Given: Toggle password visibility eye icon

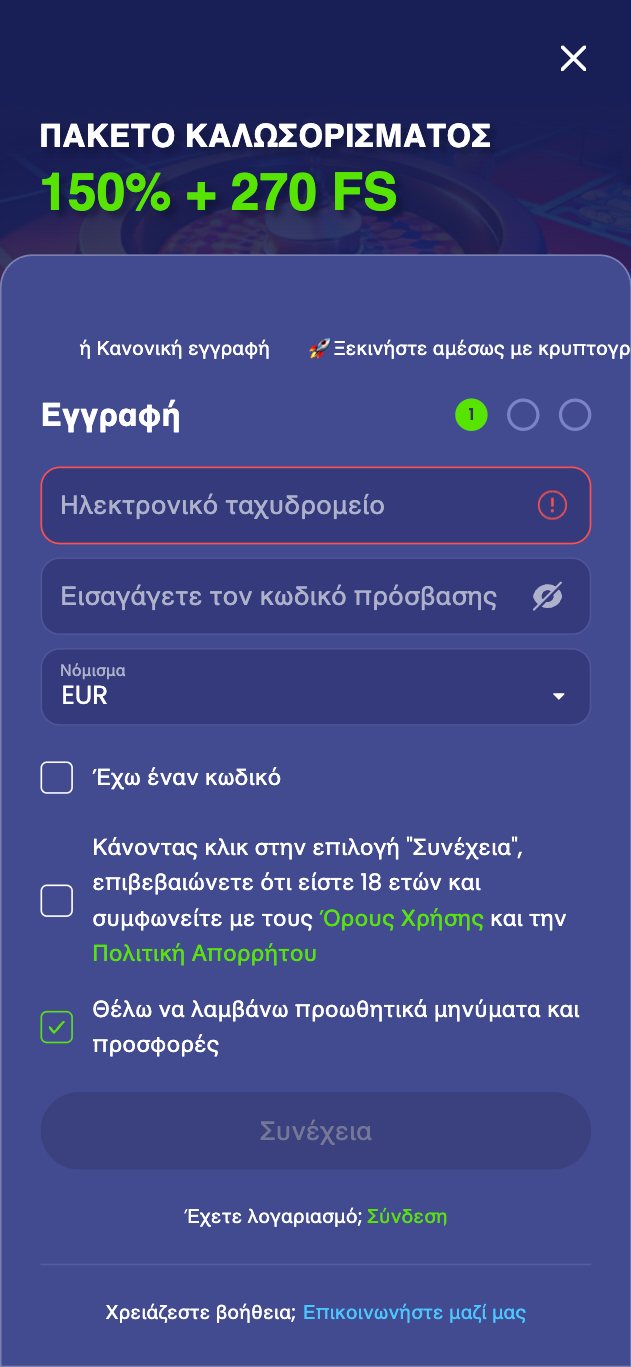Looking at the screenshot, I should (x=548, y=597).
